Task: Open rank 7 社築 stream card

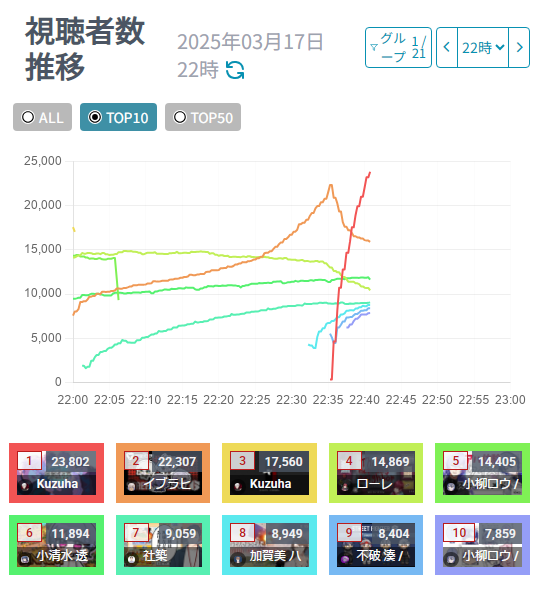Action: pos(163,545)
